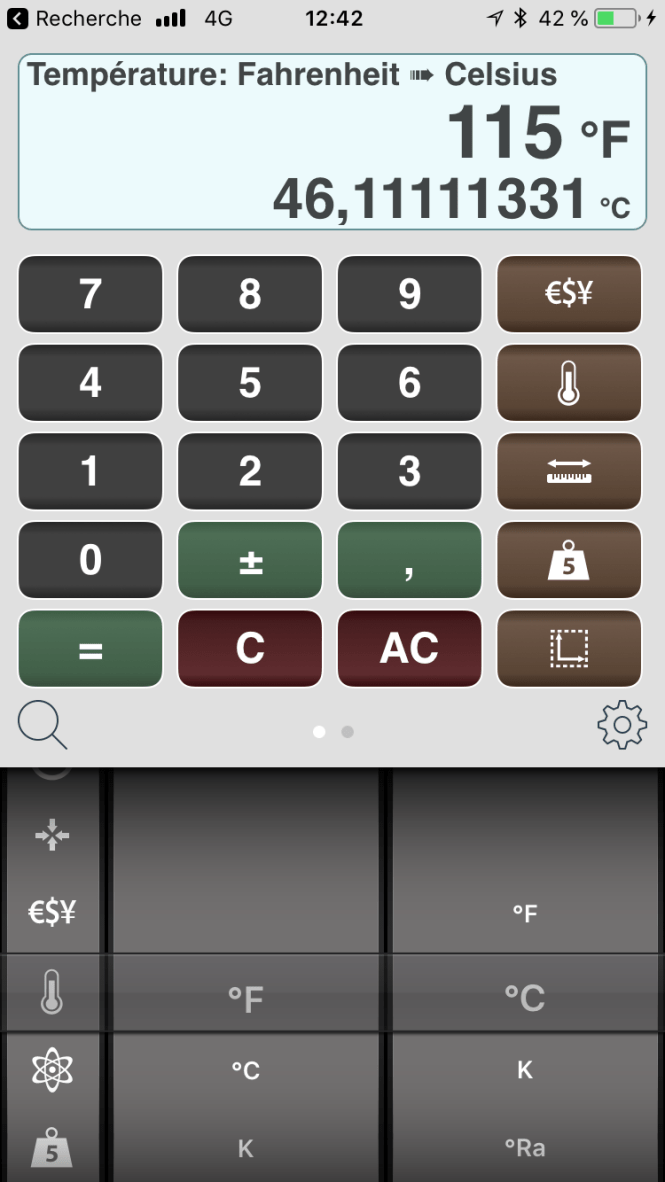The image size is (665, 1182).
Task: Choose the area conversion key
Action: (x=569, y=649)
